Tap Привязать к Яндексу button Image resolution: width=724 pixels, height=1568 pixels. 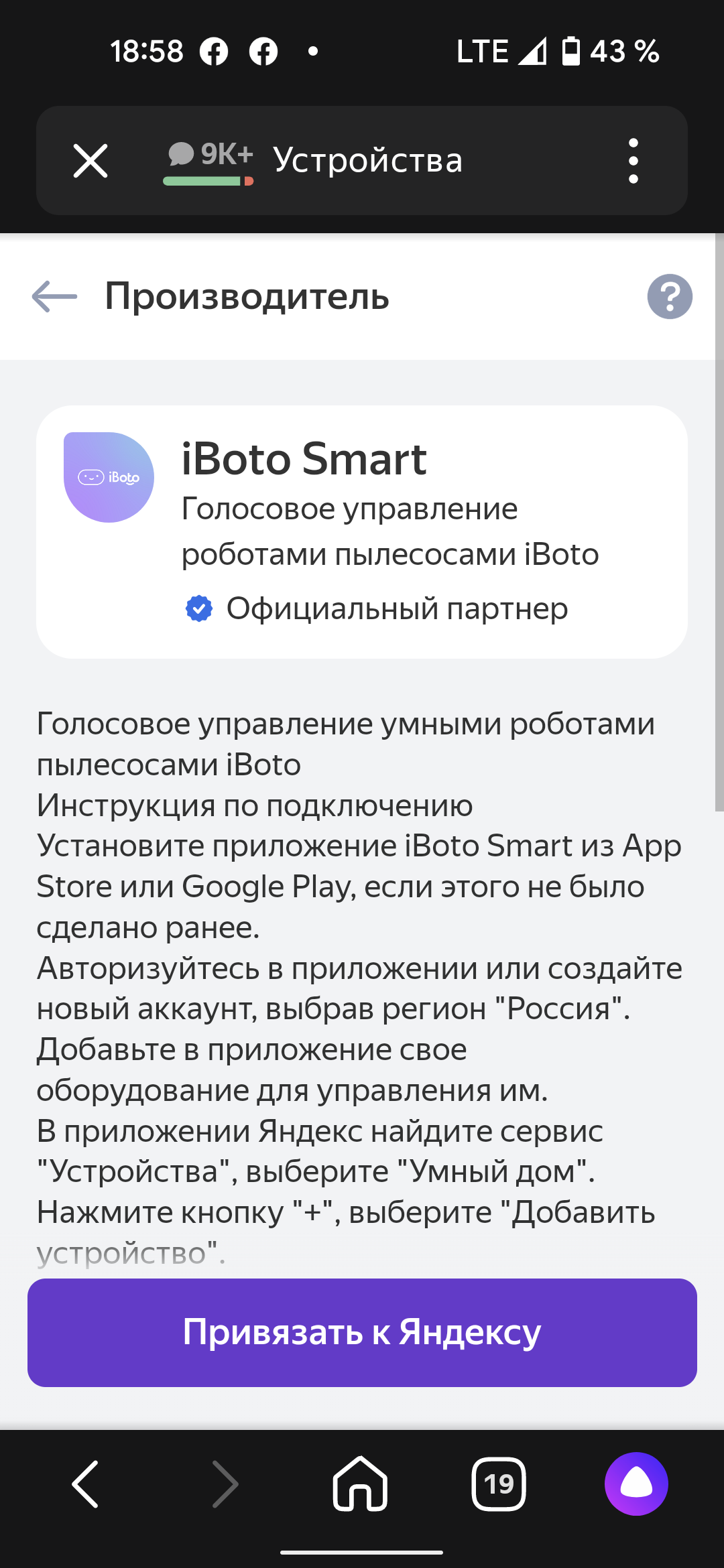point(362,1332)
